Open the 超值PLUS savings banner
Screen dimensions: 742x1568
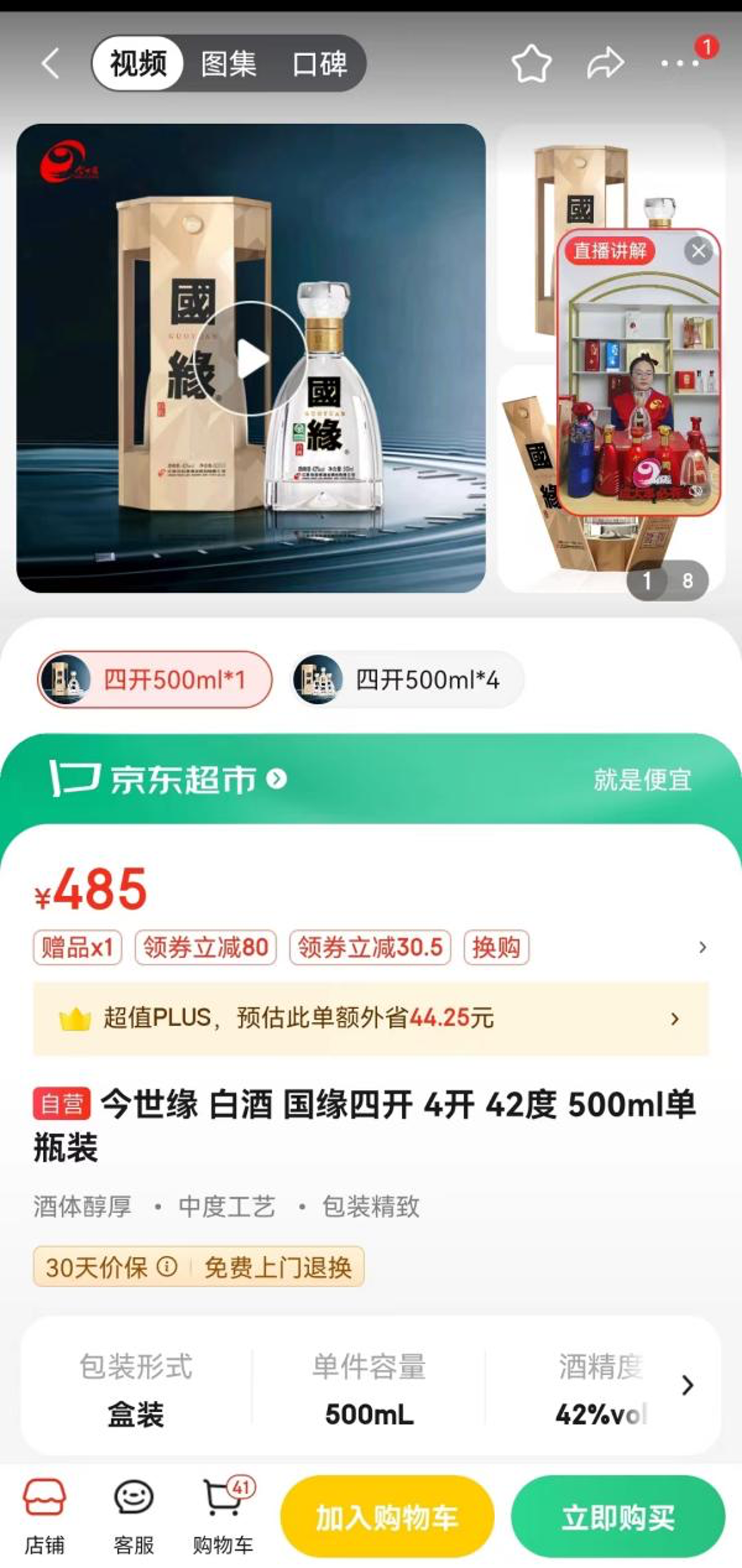point(370,1018)
